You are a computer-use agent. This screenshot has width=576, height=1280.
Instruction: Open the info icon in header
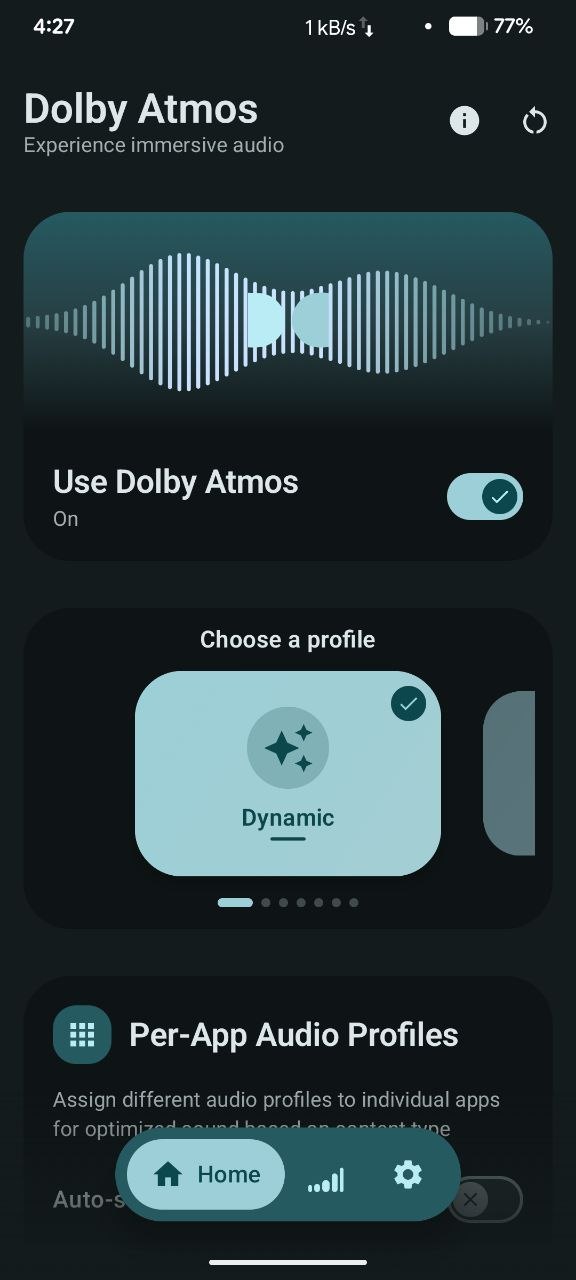tap(464, 122)
